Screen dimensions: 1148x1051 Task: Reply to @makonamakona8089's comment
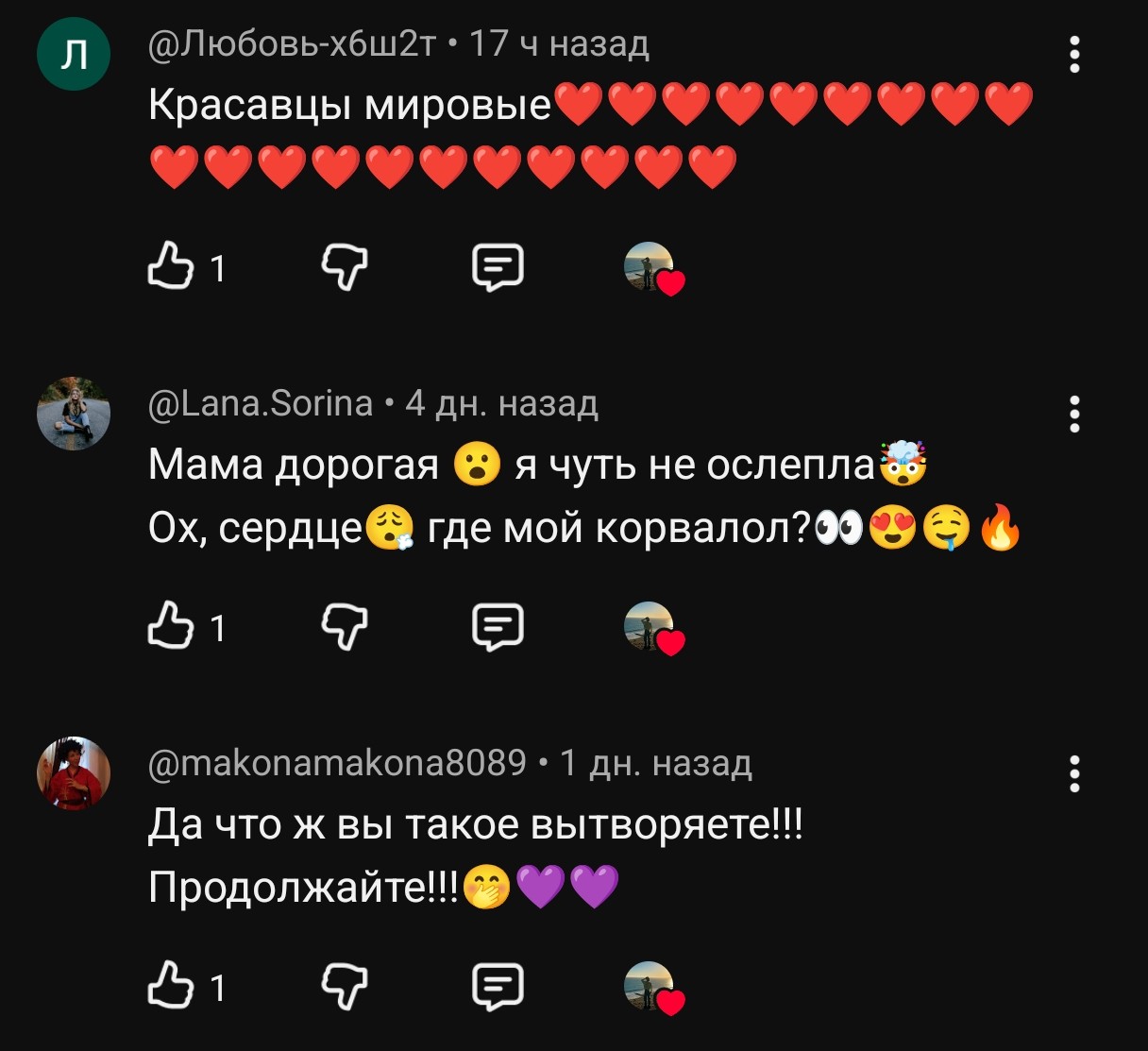click(x=498, y=986)
